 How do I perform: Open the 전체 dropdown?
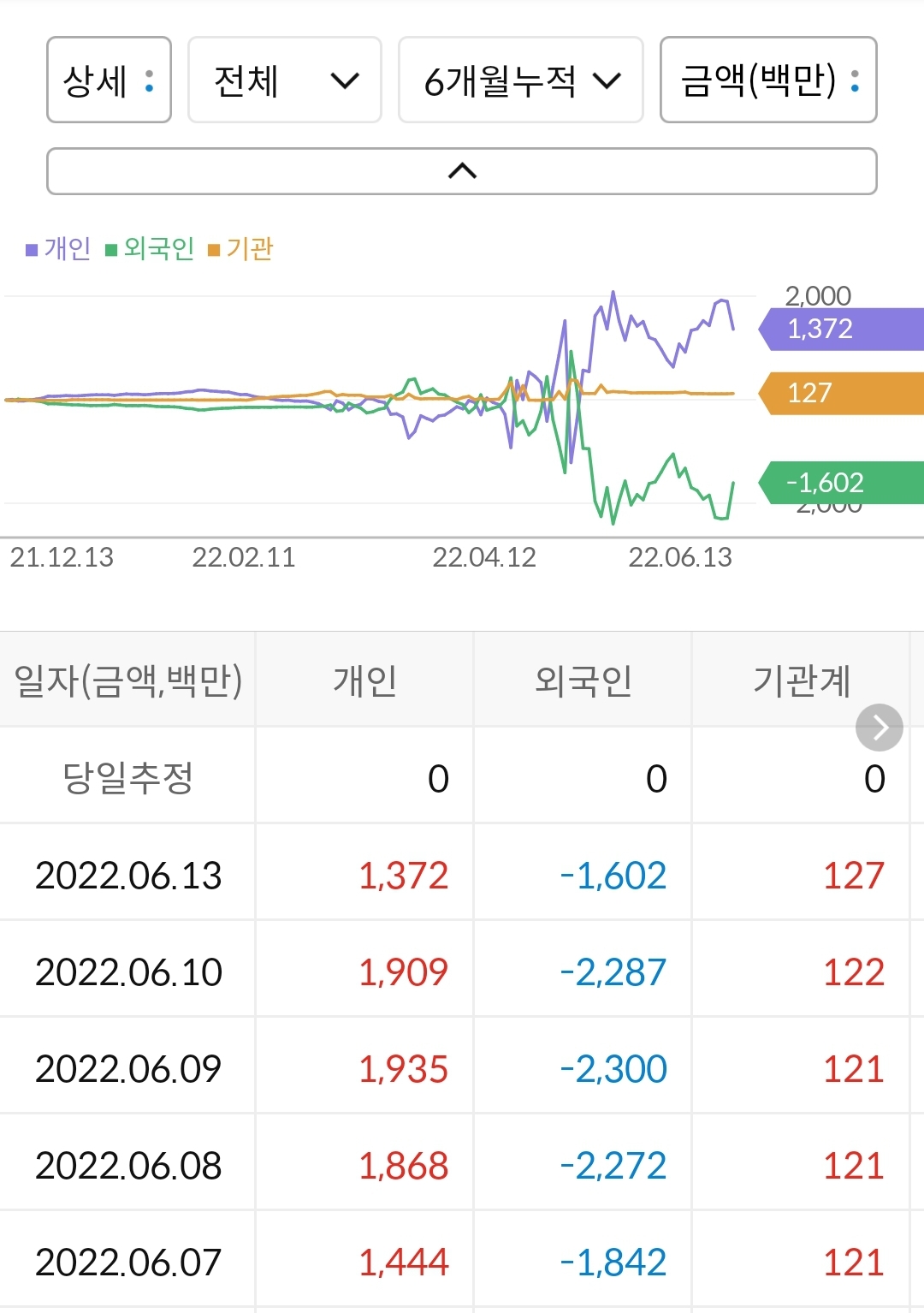click(x=284, y=79)
